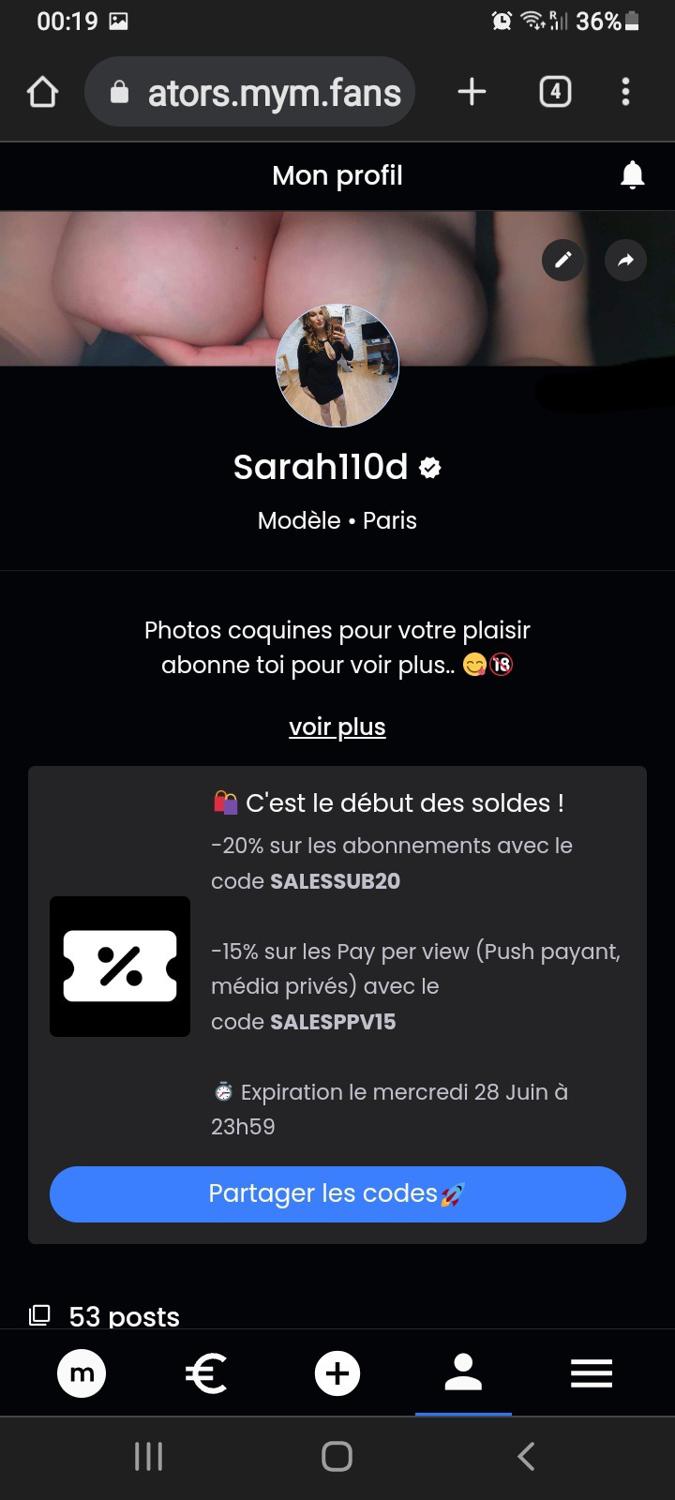The height and width of the screenshot is (1500, 675).
Task: Select the profile tab
Action: pos(464,1374)
